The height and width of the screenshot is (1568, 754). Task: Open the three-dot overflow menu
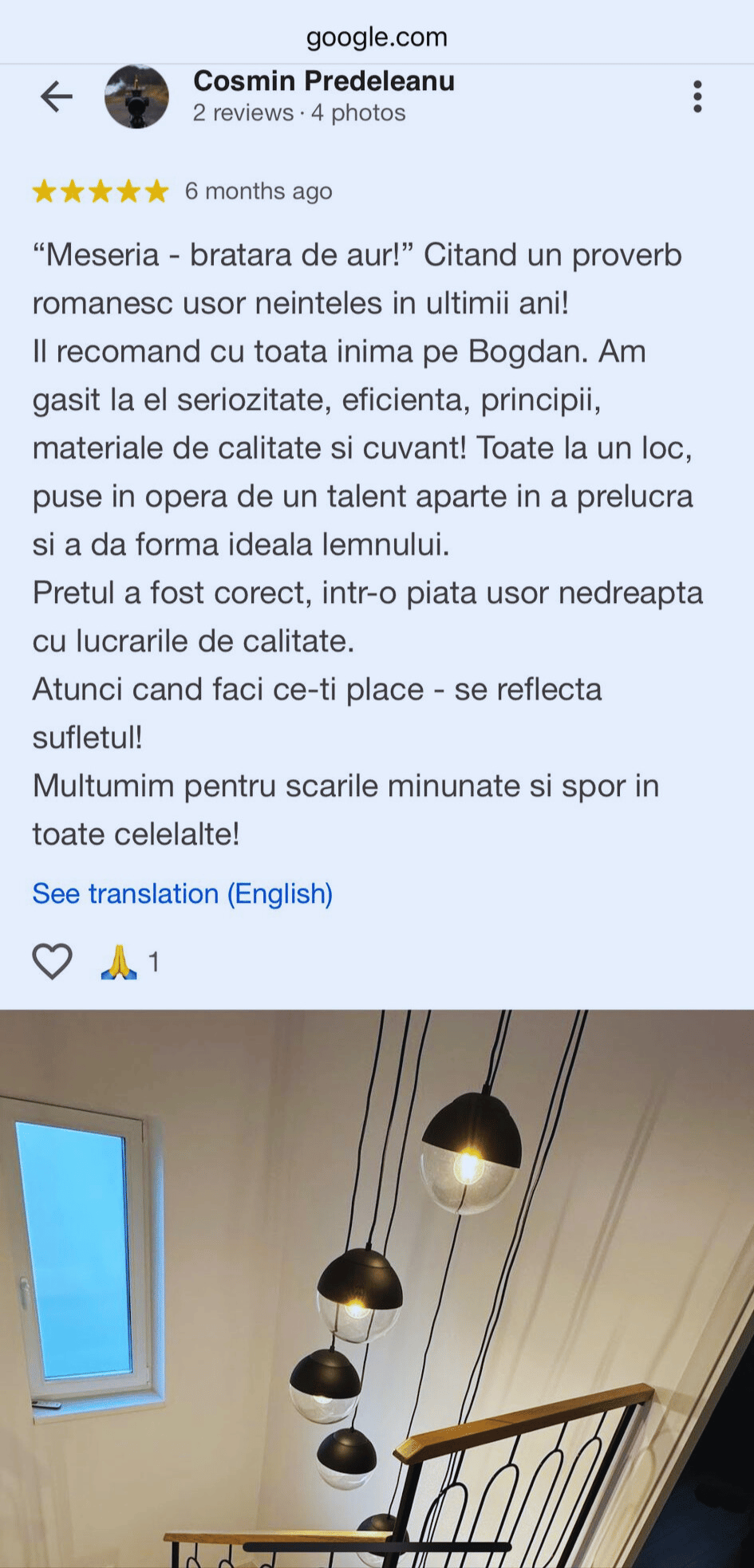[697, 97]
